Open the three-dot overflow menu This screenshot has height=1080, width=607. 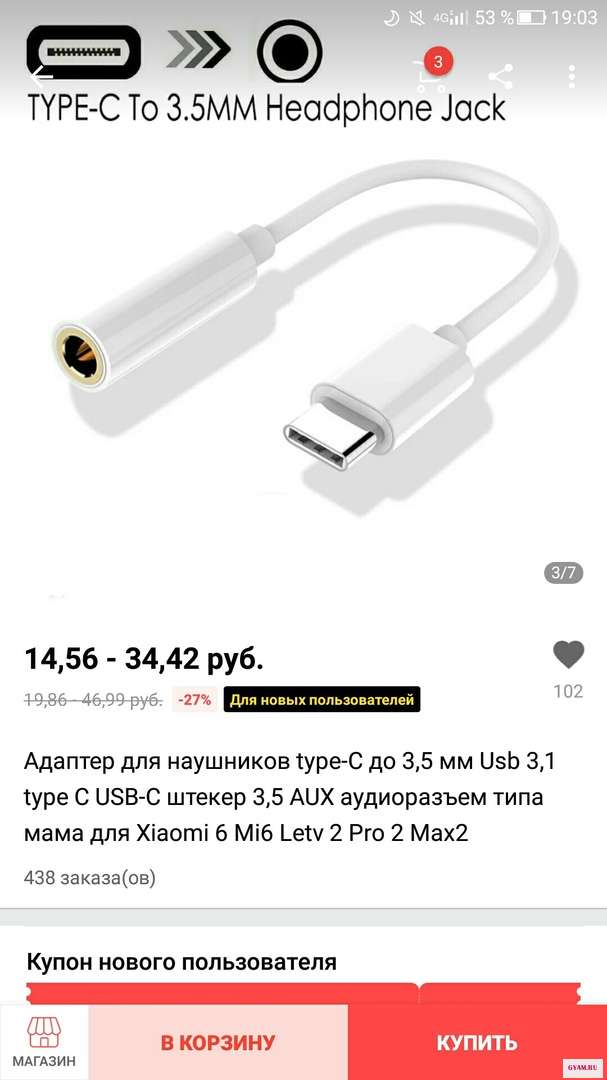point(572,76)
